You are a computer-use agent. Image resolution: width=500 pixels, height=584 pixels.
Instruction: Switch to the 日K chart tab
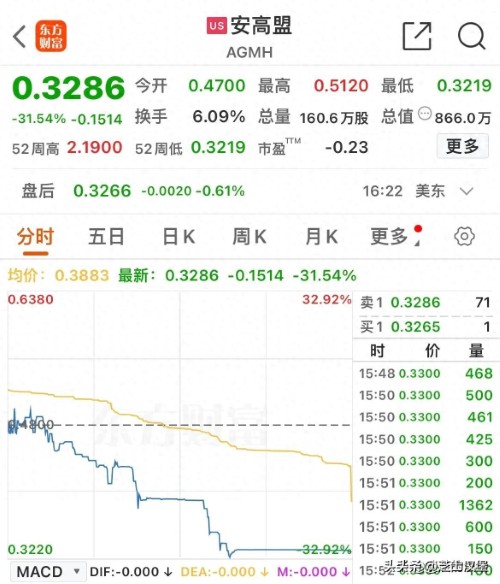(179, 237)
